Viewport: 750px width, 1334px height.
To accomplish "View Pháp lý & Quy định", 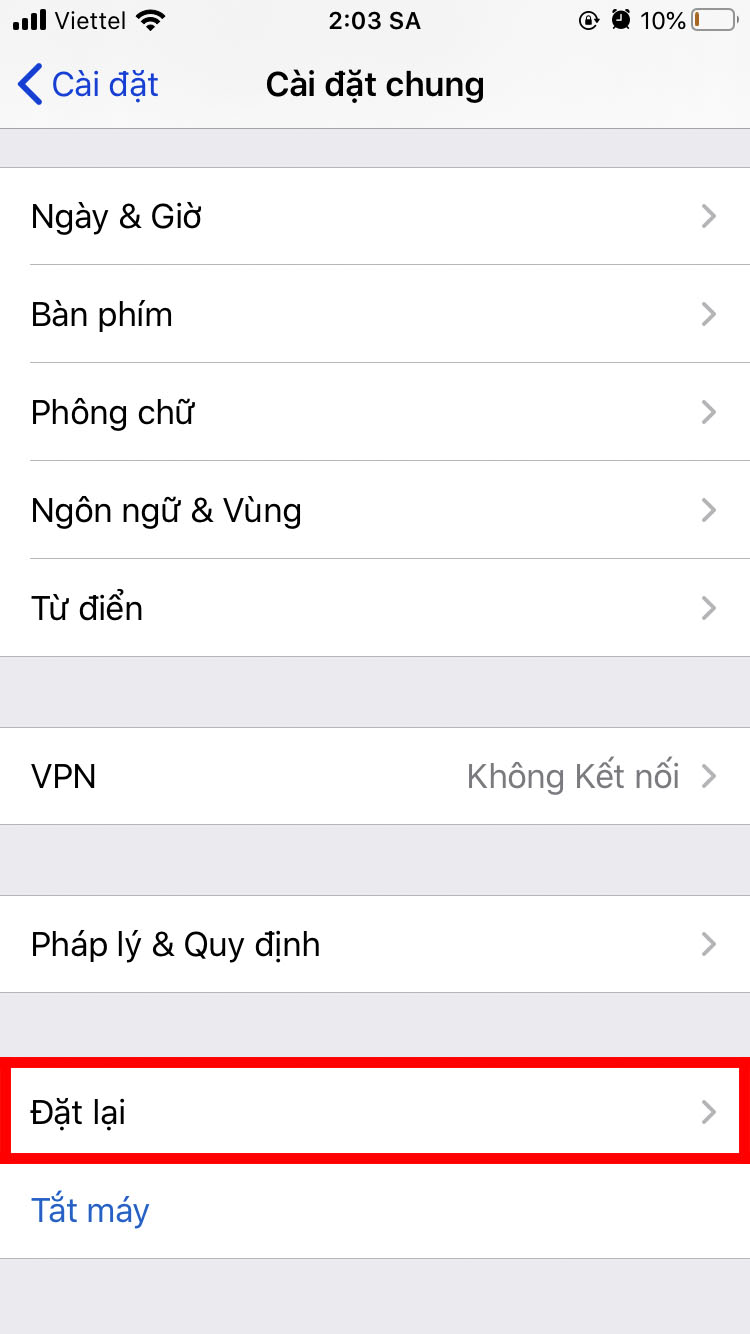I will pyautogui.click(x=375, y=944).
